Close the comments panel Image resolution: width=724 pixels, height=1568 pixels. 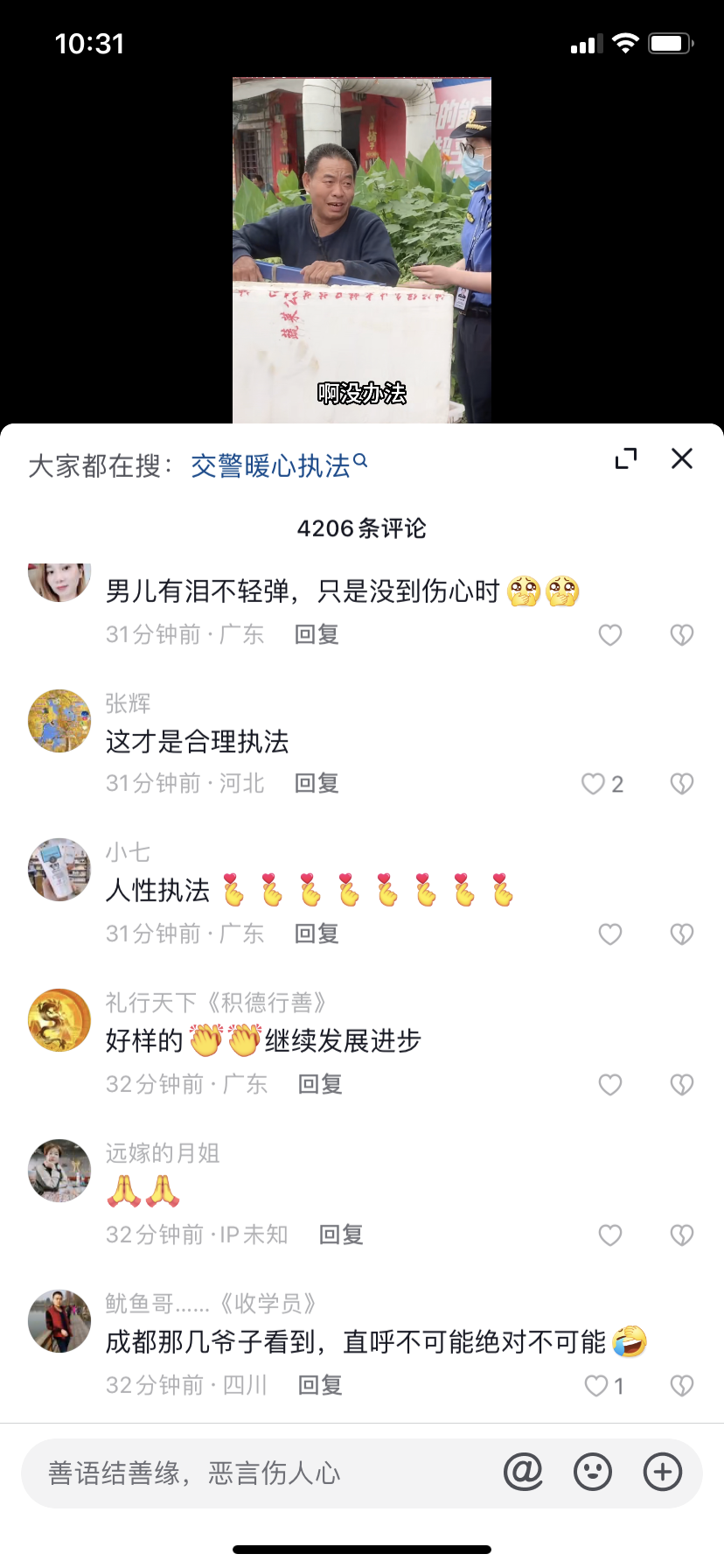pos(682,458)
